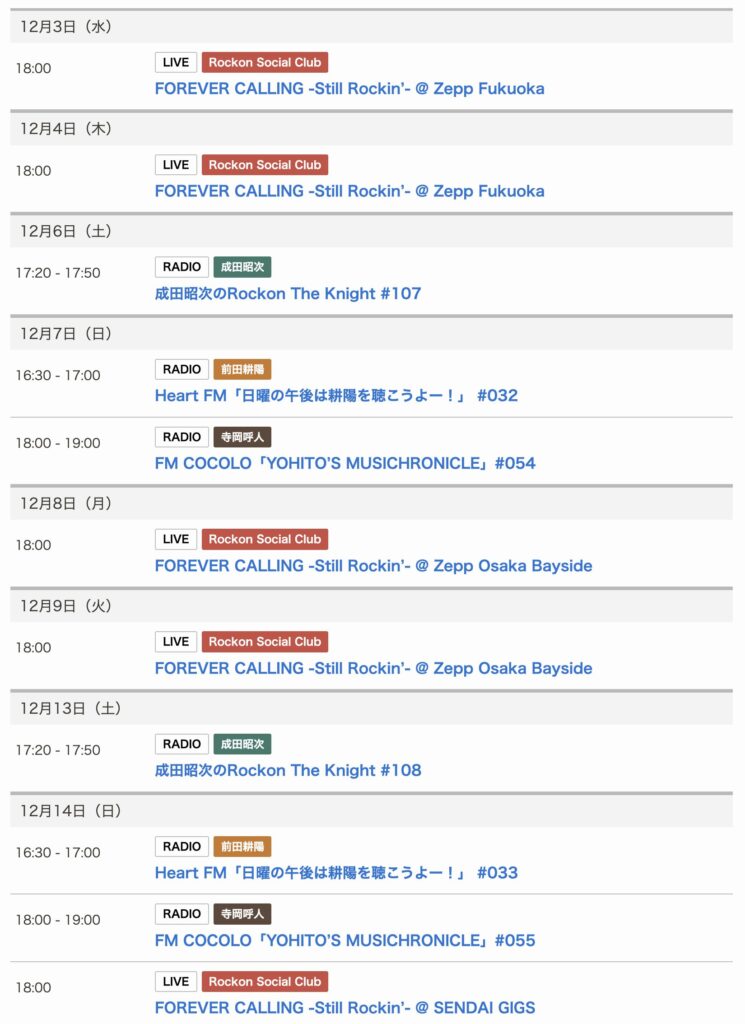Open the December 4 Zepp Fukuoka live event
Viewport: 745px width, 1024px height.
pos(349,191)
